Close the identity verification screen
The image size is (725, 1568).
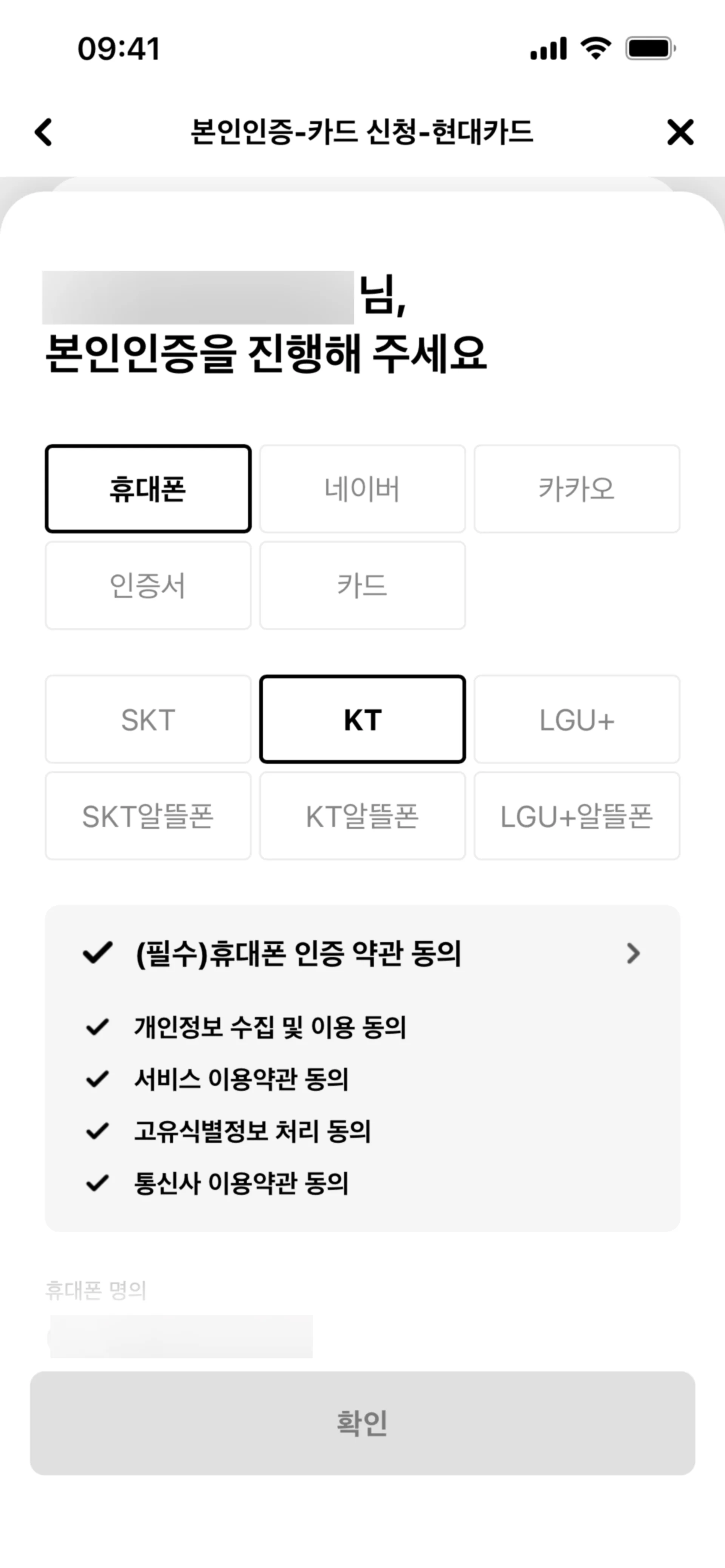680,132
